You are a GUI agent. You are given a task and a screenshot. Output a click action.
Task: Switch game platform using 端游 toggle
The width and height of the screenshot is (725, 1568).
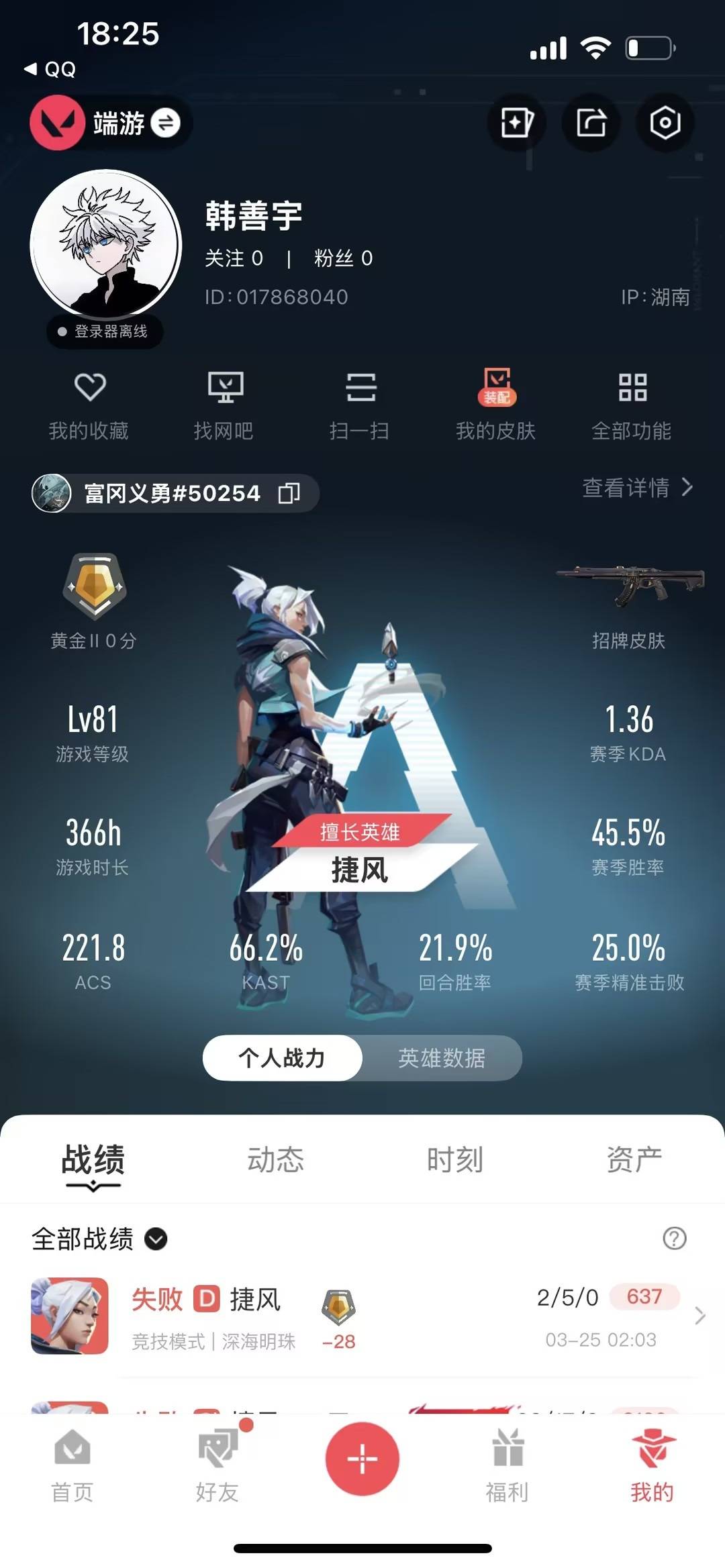coord(111,122)
